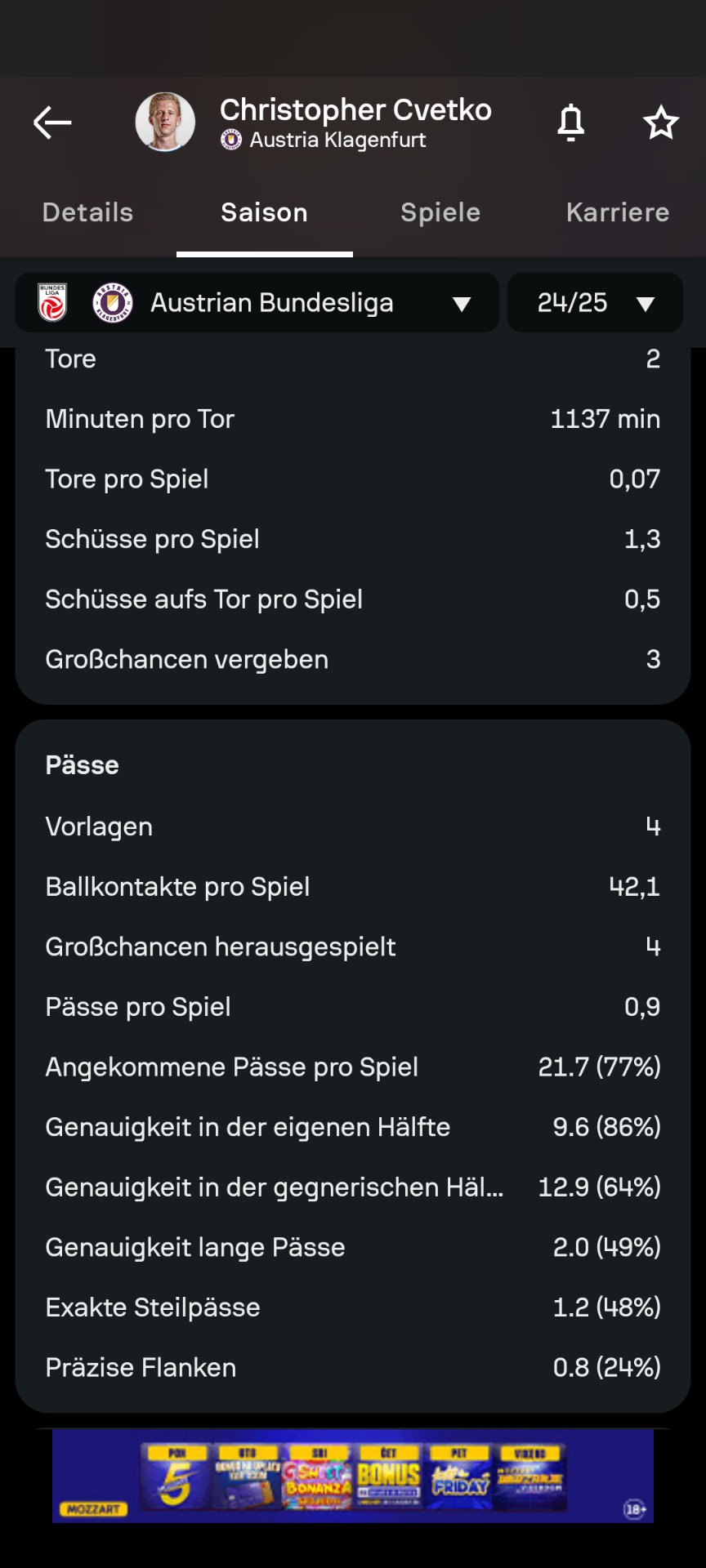Image resolution: width=706 pixels, height=1568 pixels.
Task: Open the Spiele tab
Action: pos(440,212)
